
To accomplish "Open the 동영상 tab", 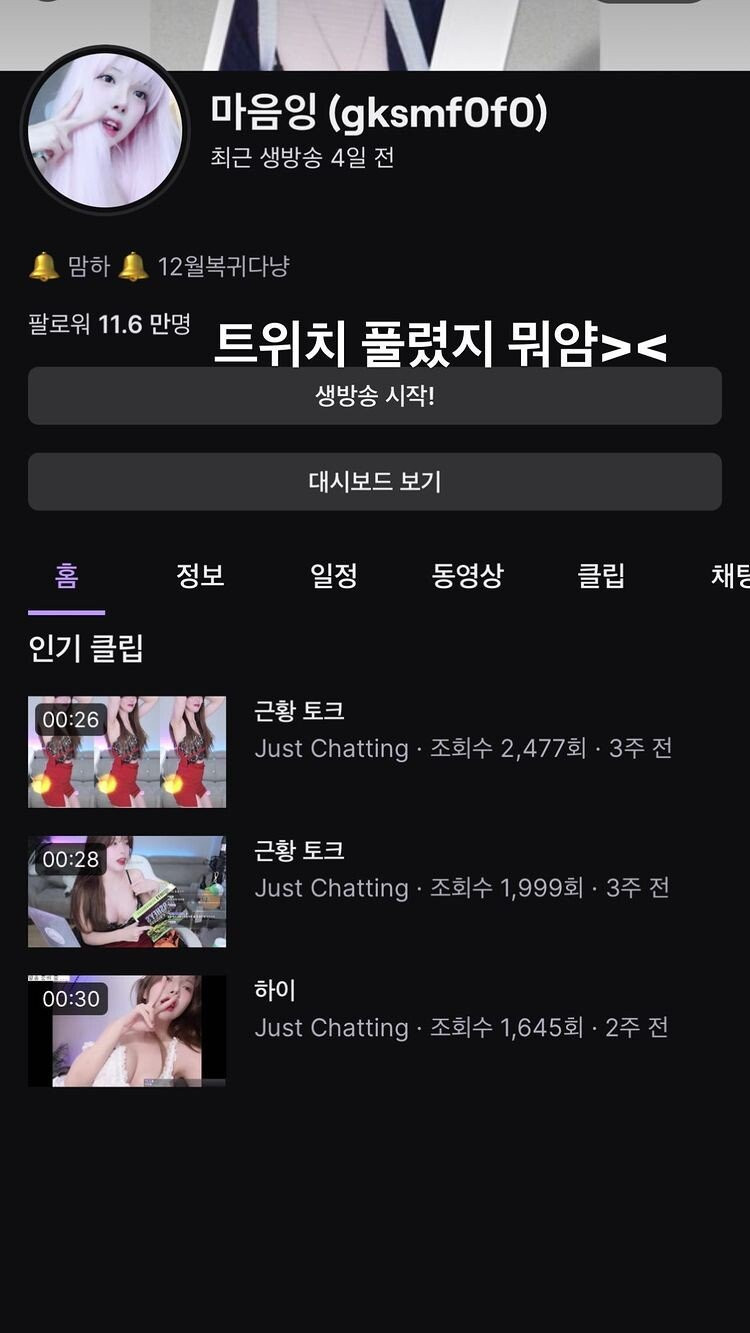I will click(x=467, y=576).
